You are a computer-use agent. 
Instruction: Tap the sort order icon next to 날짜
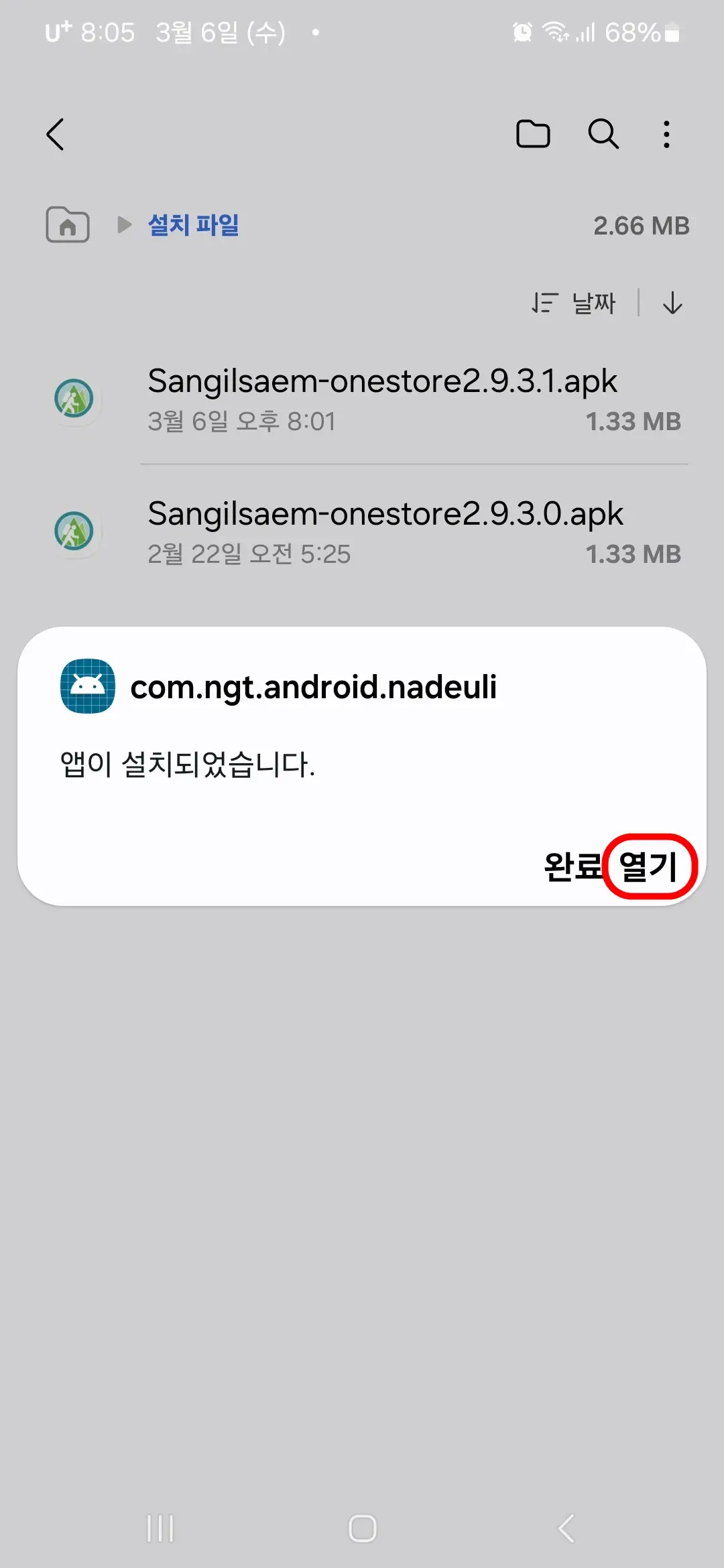pyautogui.click(x=543, y=303)
